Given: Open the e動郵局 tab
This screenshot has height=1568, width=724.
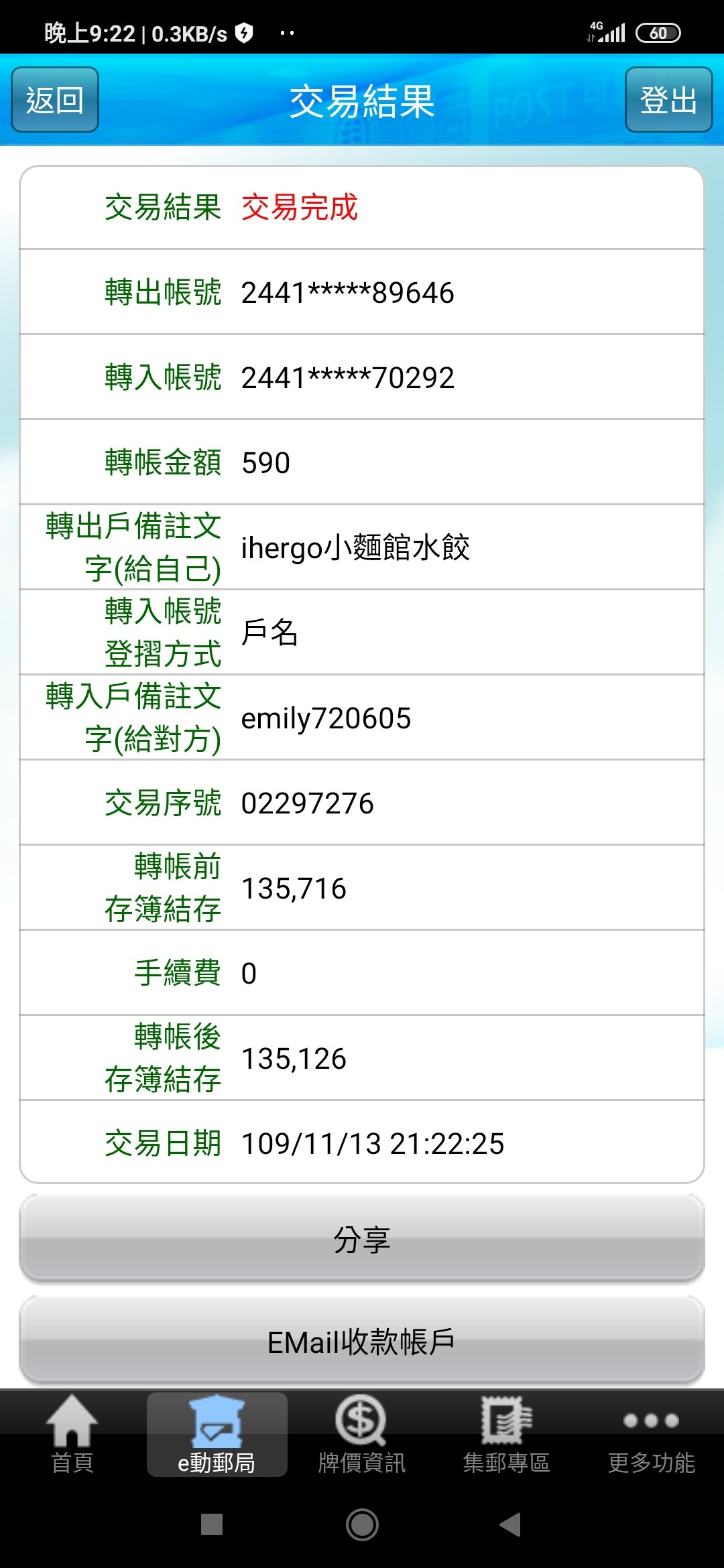Looking at the screenshot, I should [x=217, y=1435].
